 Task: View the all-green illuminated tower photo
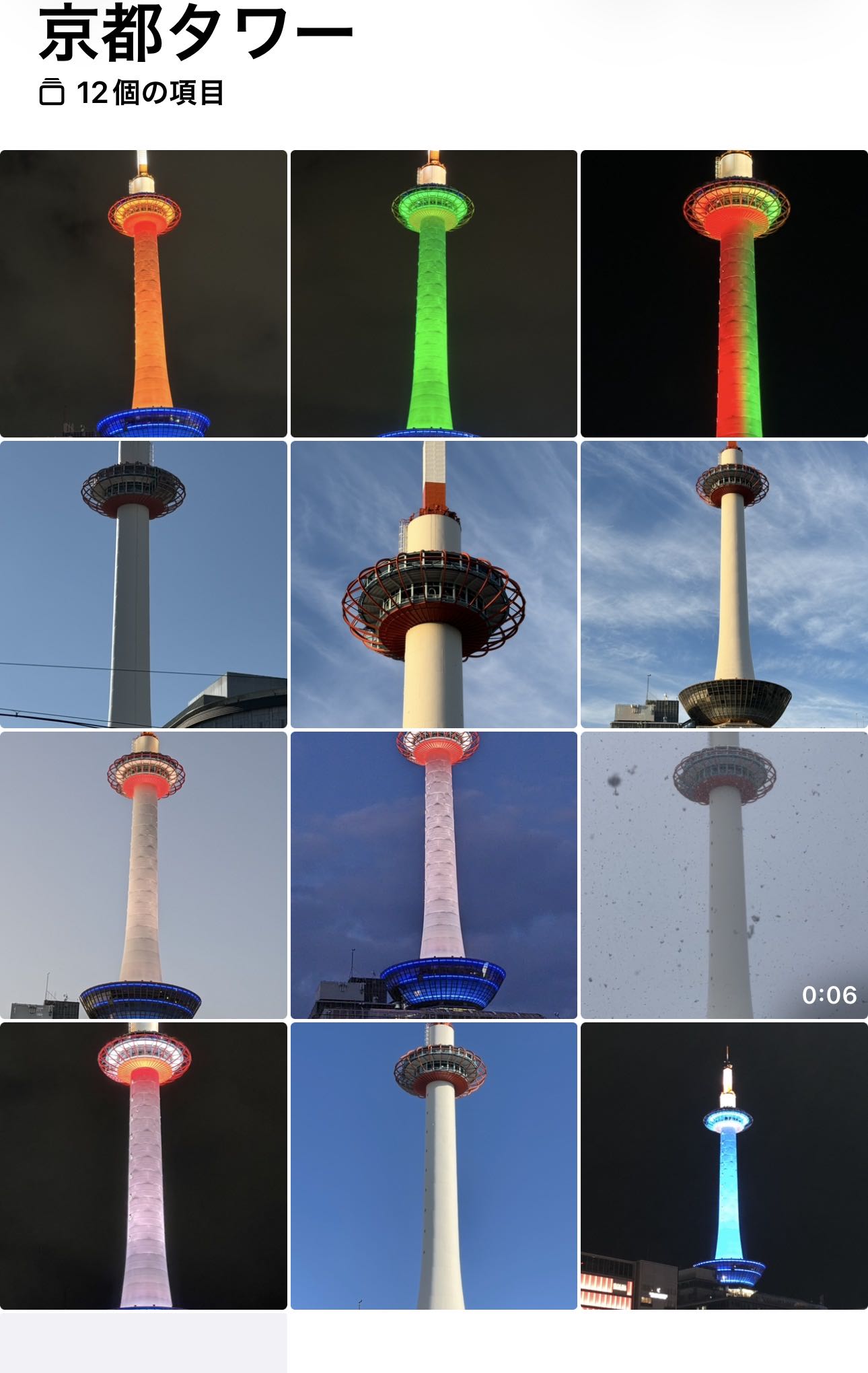pyautogui.click(x=433, y=293)
